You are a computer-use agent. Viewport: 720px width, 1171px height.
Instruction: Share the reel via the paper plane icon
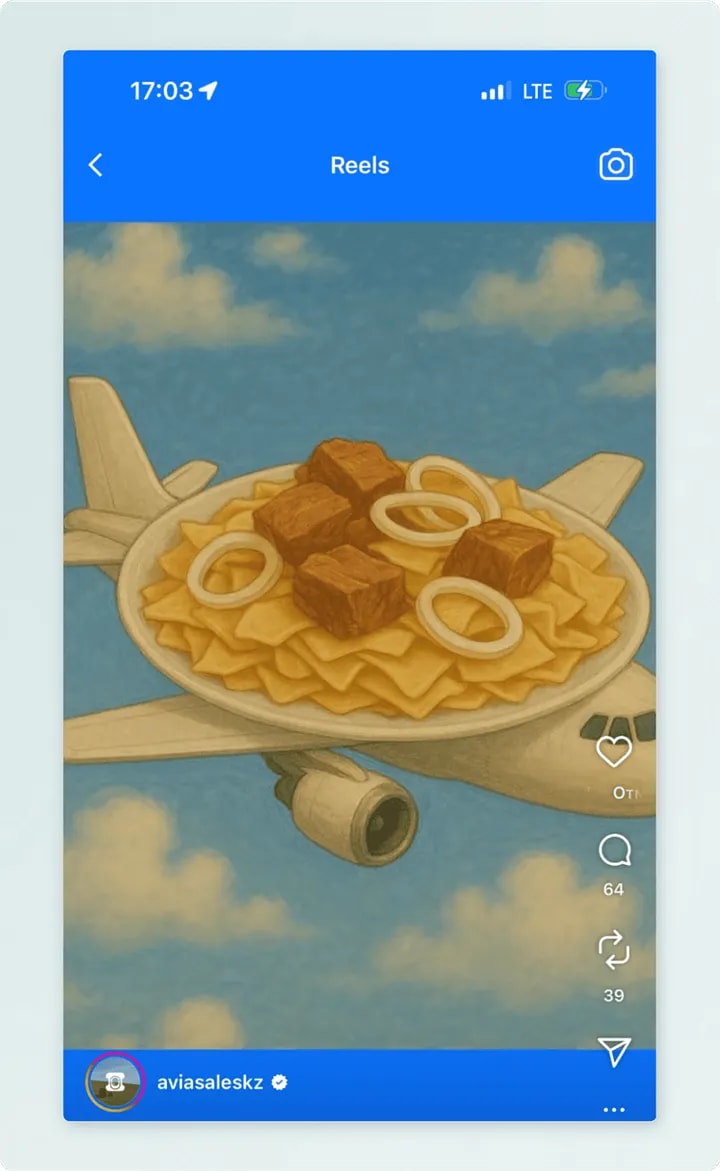pyautogui.click(x=614, y=1051)
